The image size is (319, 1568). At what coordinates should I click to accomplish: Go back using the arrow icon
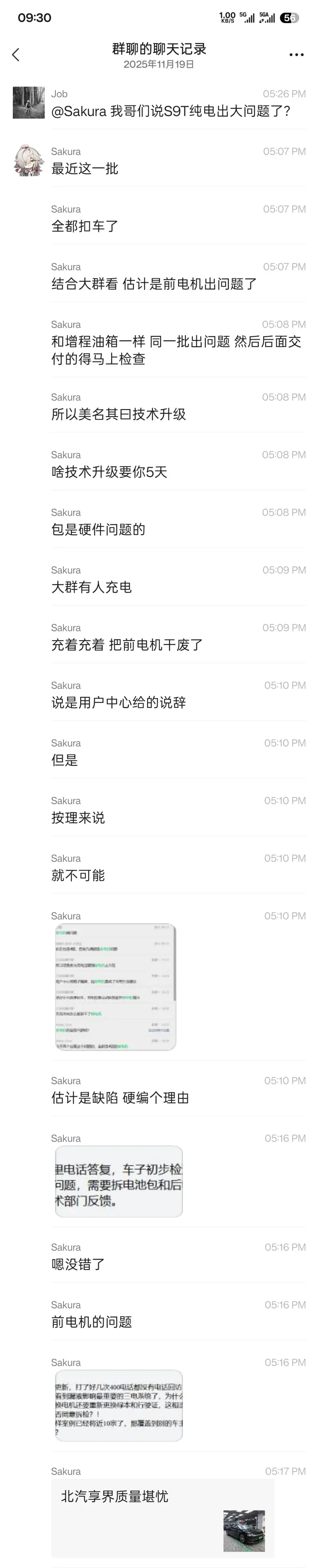(16, 55)
